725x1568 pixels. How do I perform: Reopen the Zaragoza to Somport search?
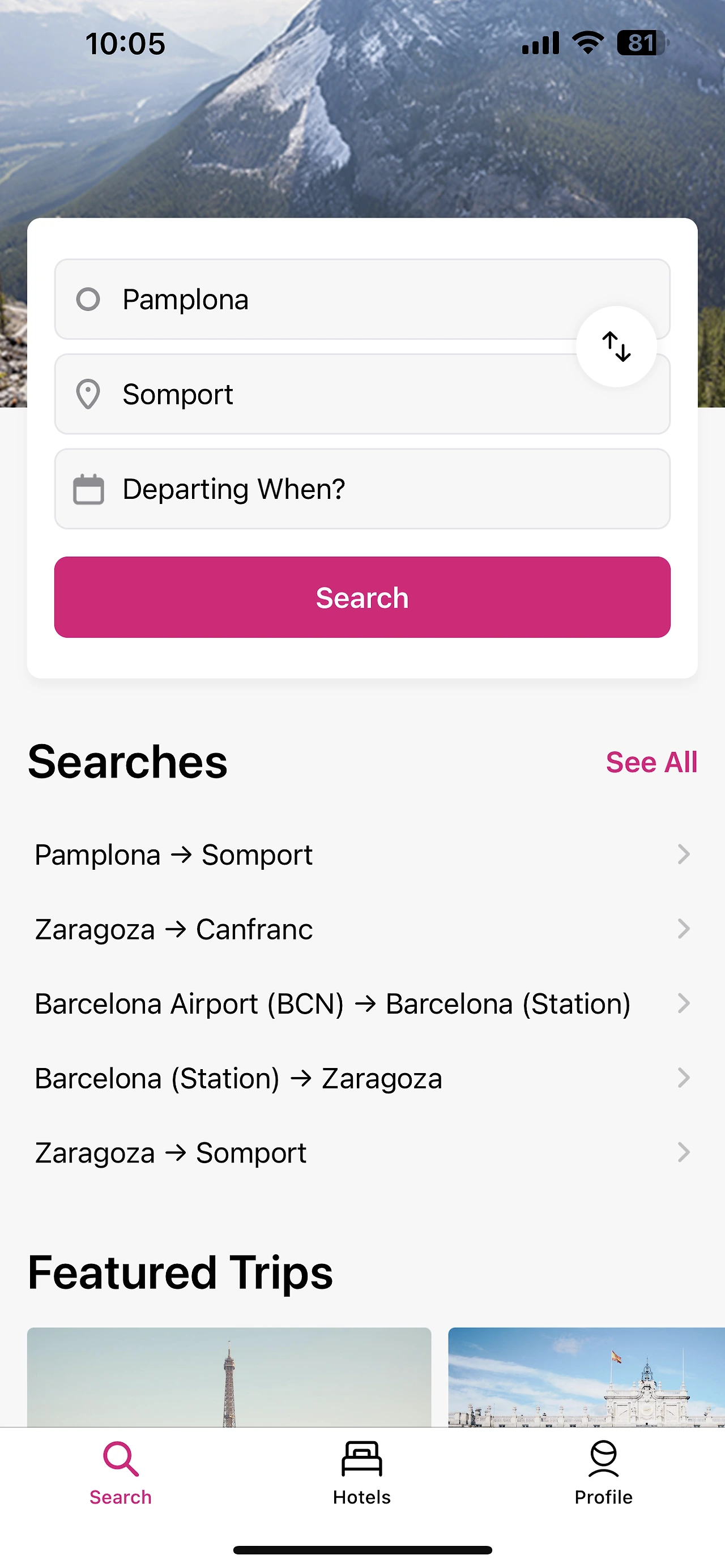tap(362, 1153)
